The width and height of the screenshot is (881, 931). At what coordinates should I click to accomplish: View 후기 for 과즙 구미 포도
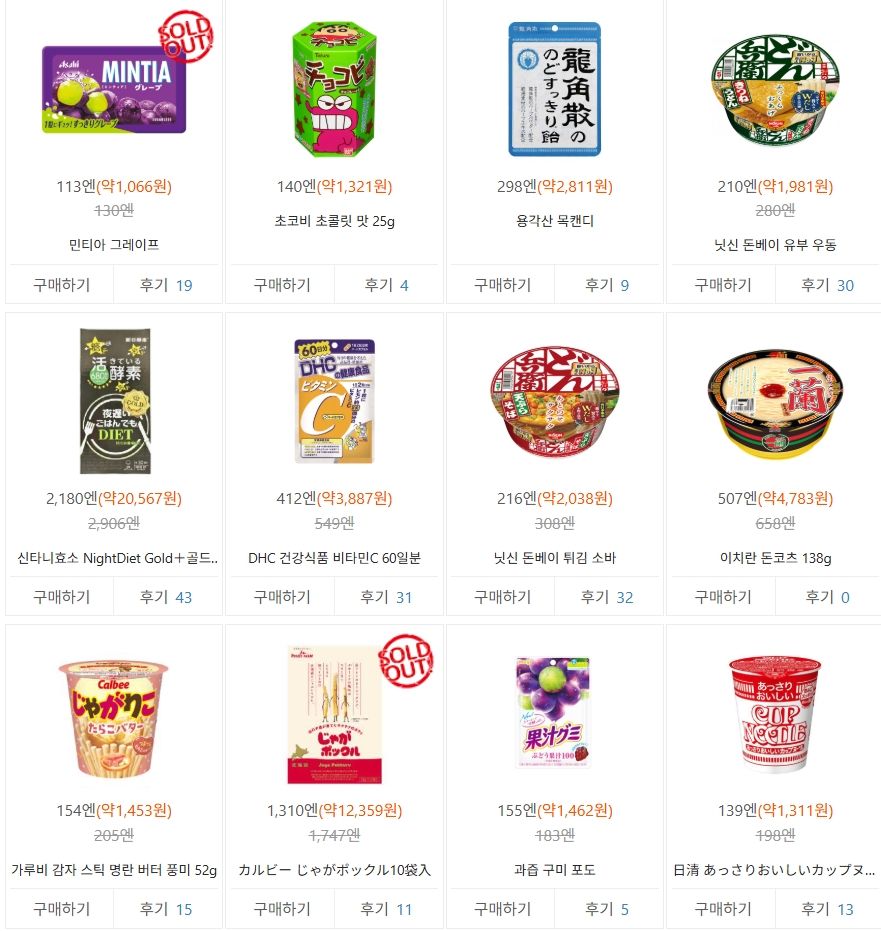[606, 909]
